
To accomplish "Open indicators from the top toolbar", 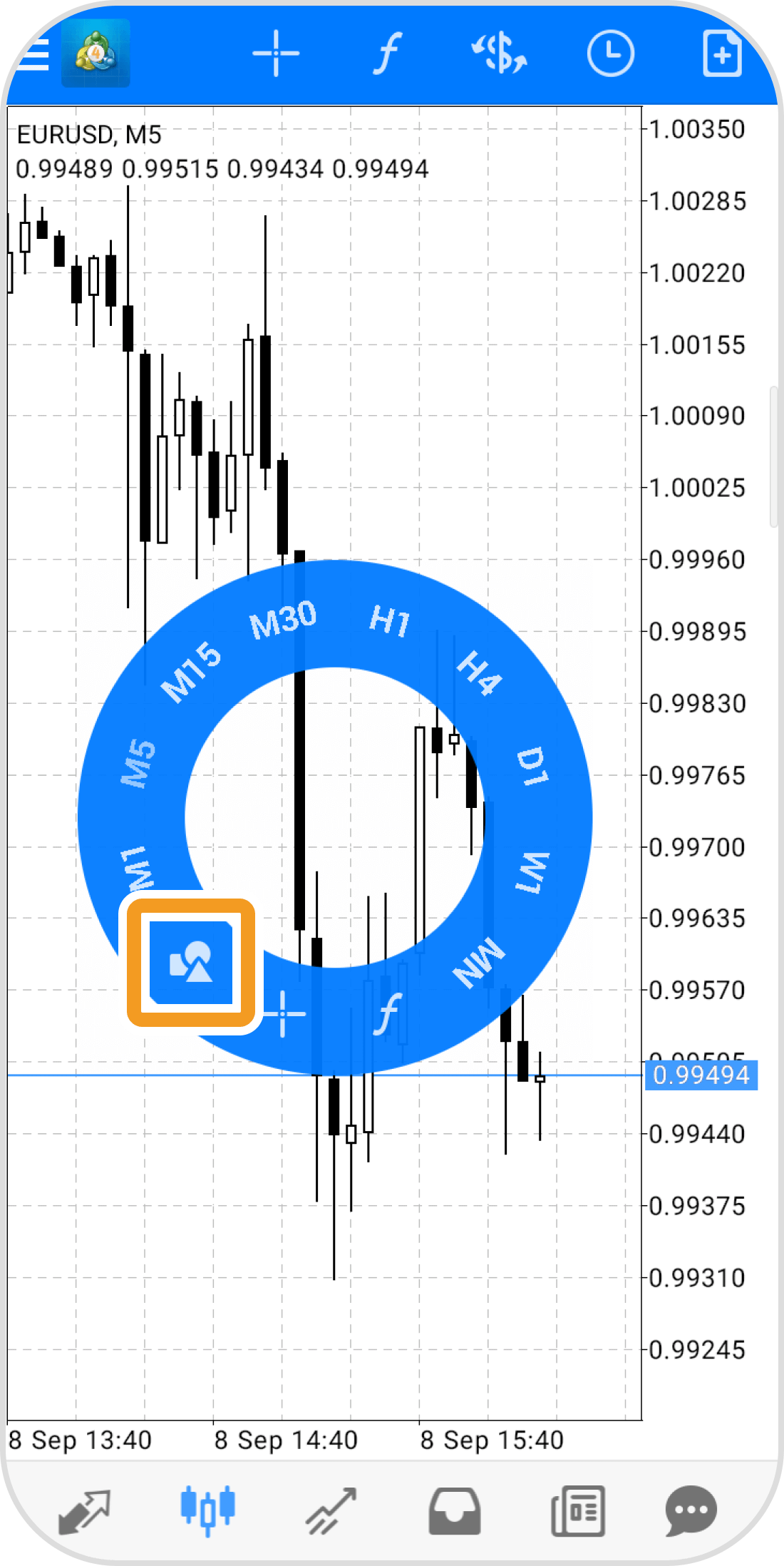I will 387,53.
